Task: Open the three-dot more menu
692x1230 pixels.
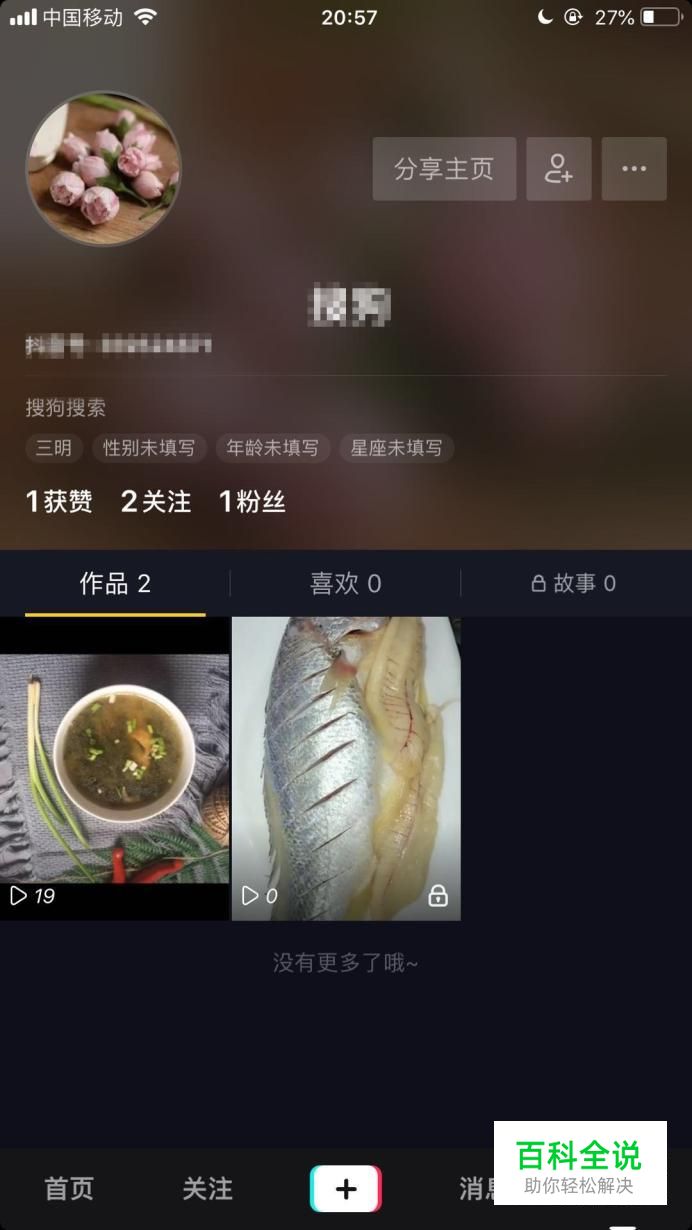Action: click(634, 169)
